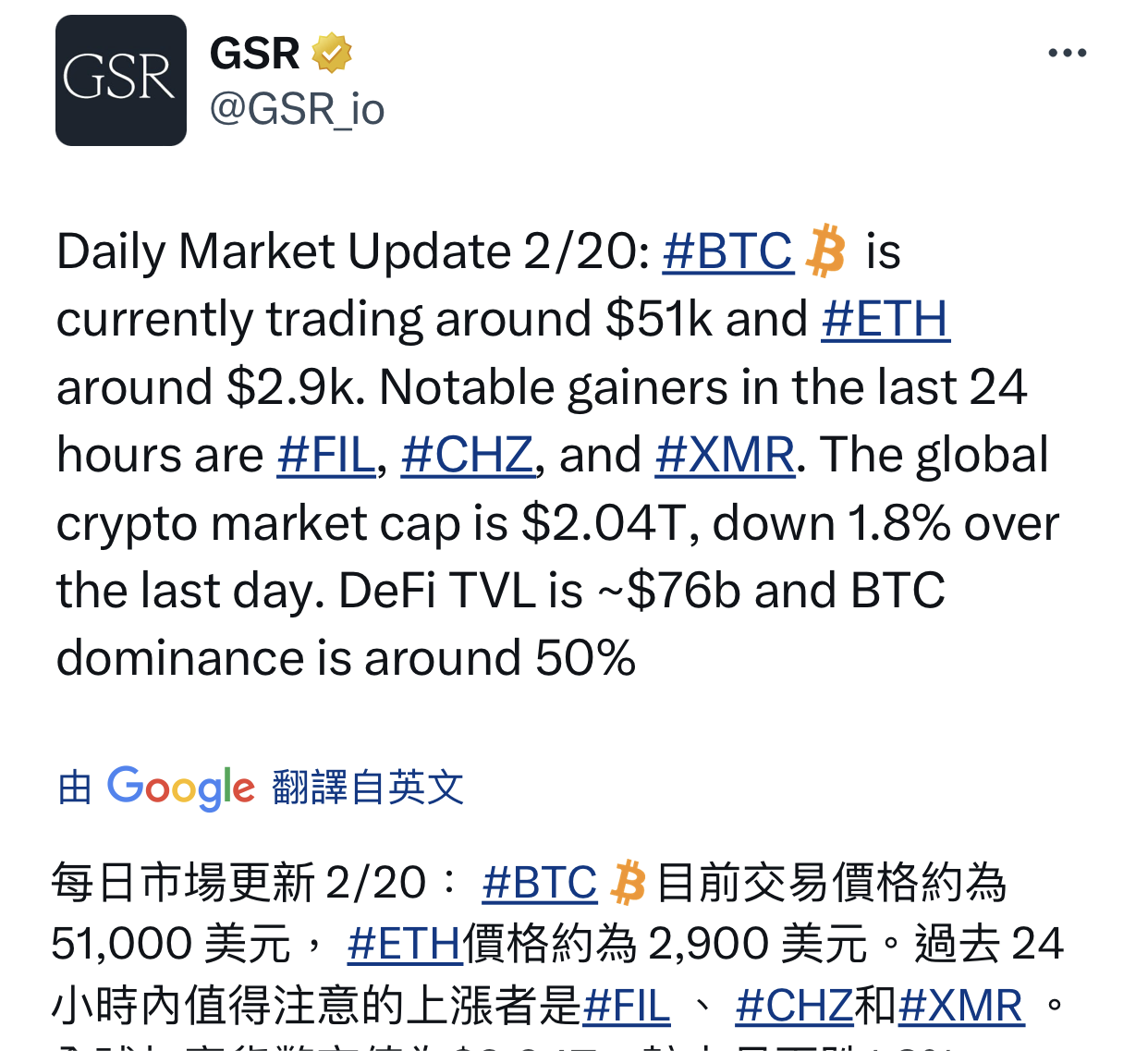Open the @GSR_io profile handle

297,110
